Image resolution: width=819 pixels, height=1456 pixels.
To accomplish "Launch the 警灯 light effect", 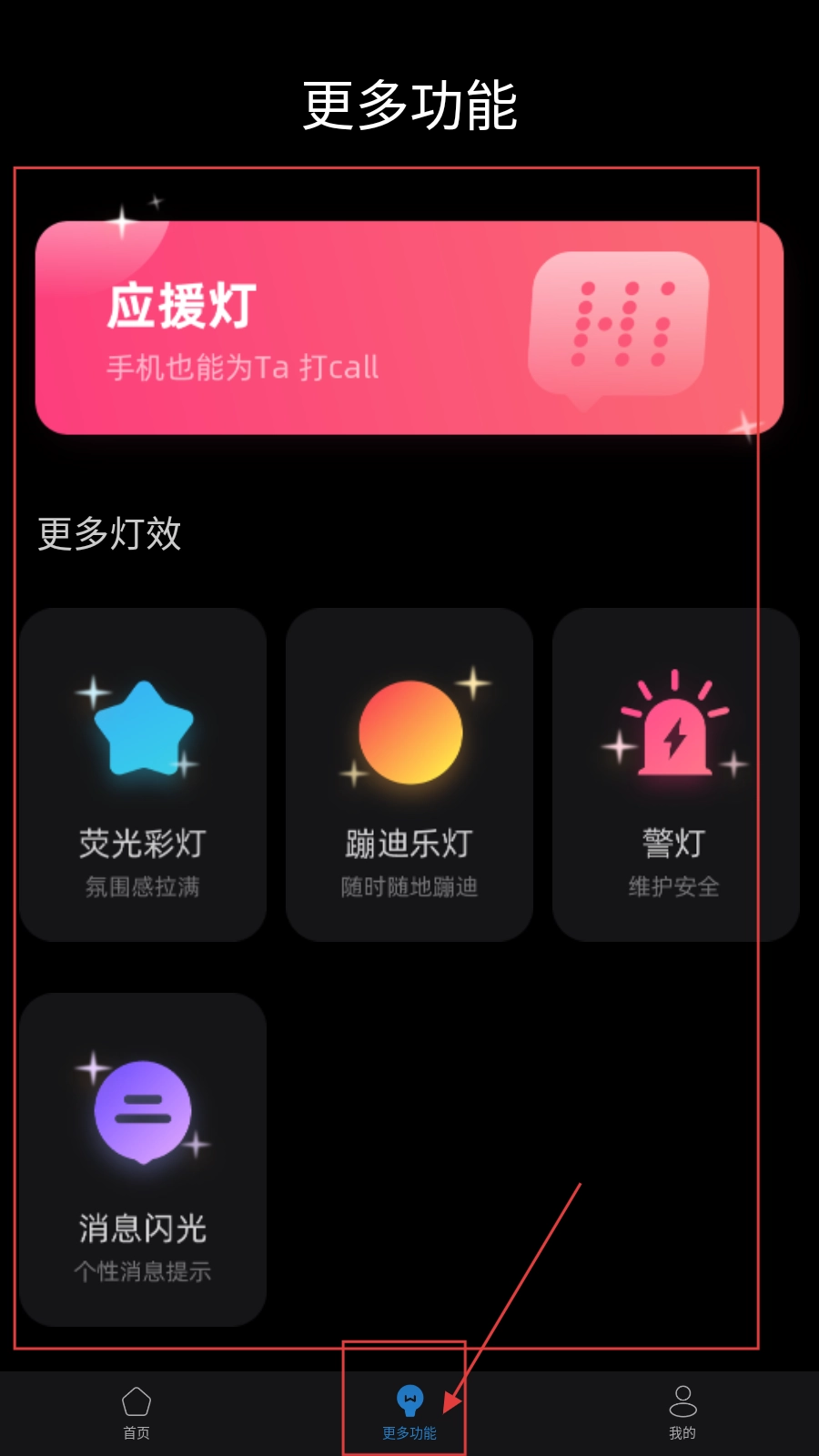I will (x=675, y=774).
